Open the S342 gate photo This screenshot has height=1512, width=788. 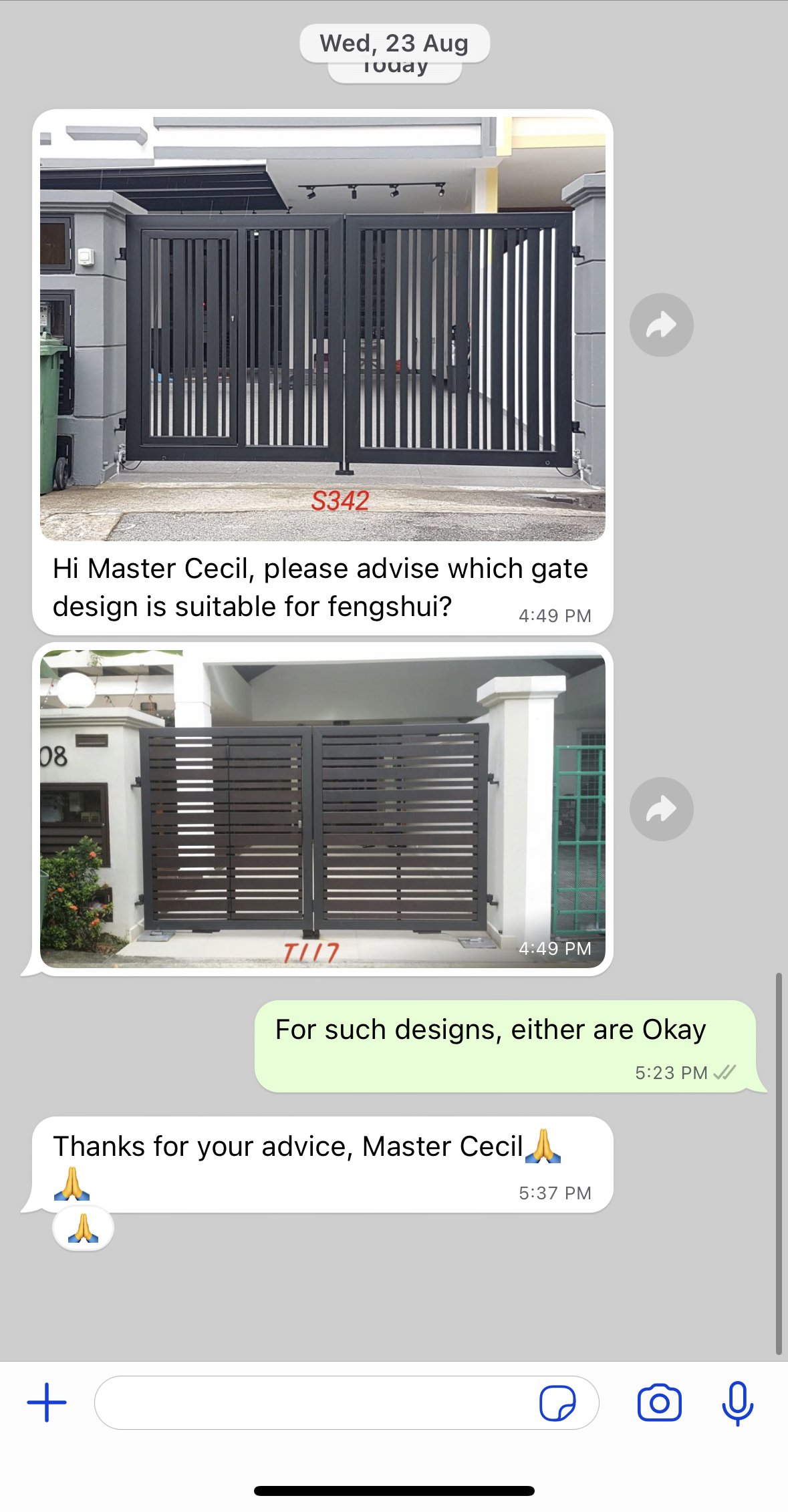[323, 329]
